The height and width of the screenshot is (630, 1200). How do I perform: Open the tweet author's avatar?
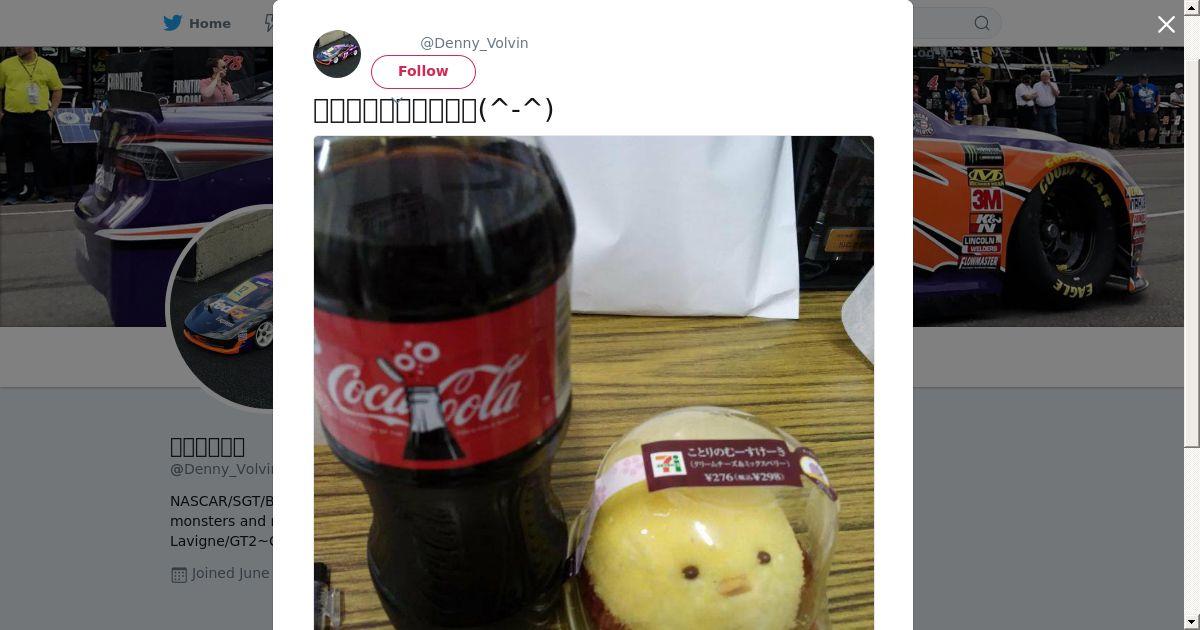(x=337, y=54)
